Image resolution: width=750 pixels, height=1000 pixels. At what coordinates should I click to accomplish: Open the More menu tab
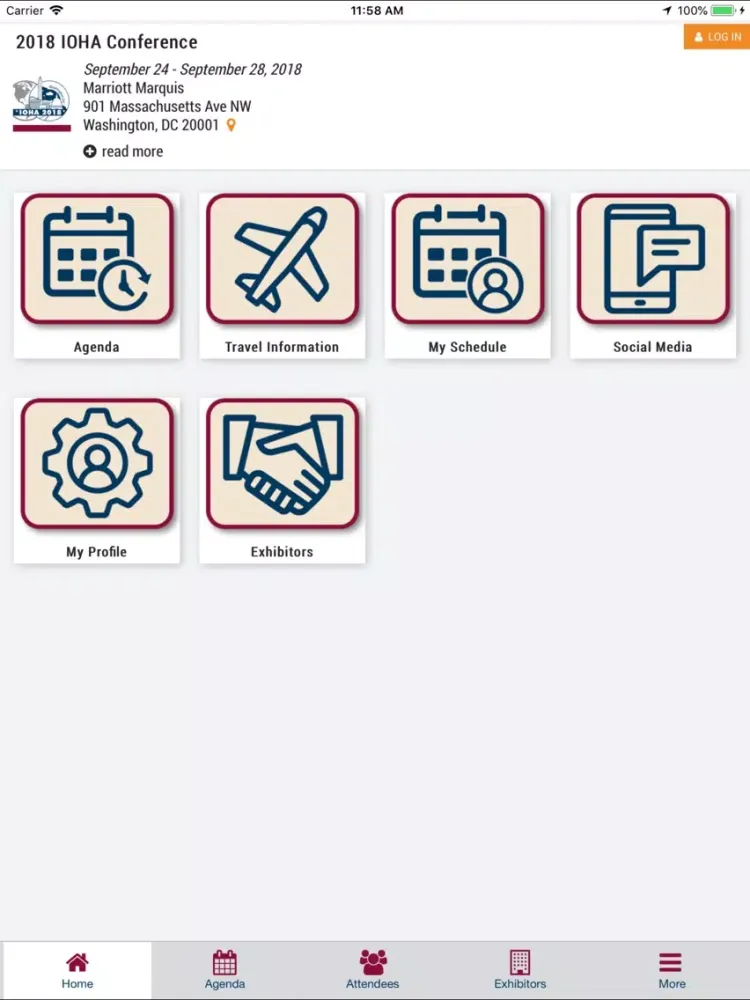pos(671,970)
